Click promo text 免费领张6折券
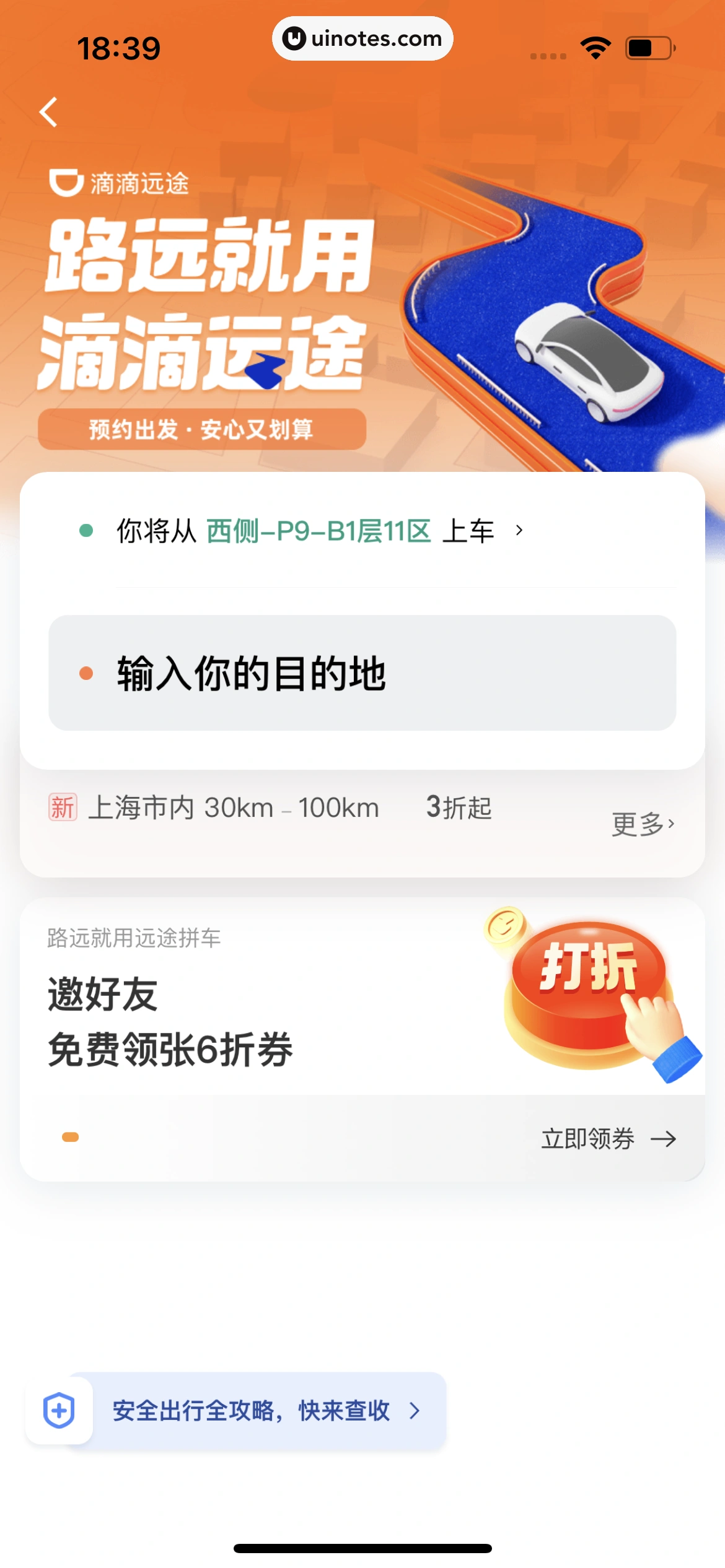This screenshot has height=1568, width=725. [x=169, y=1048]
